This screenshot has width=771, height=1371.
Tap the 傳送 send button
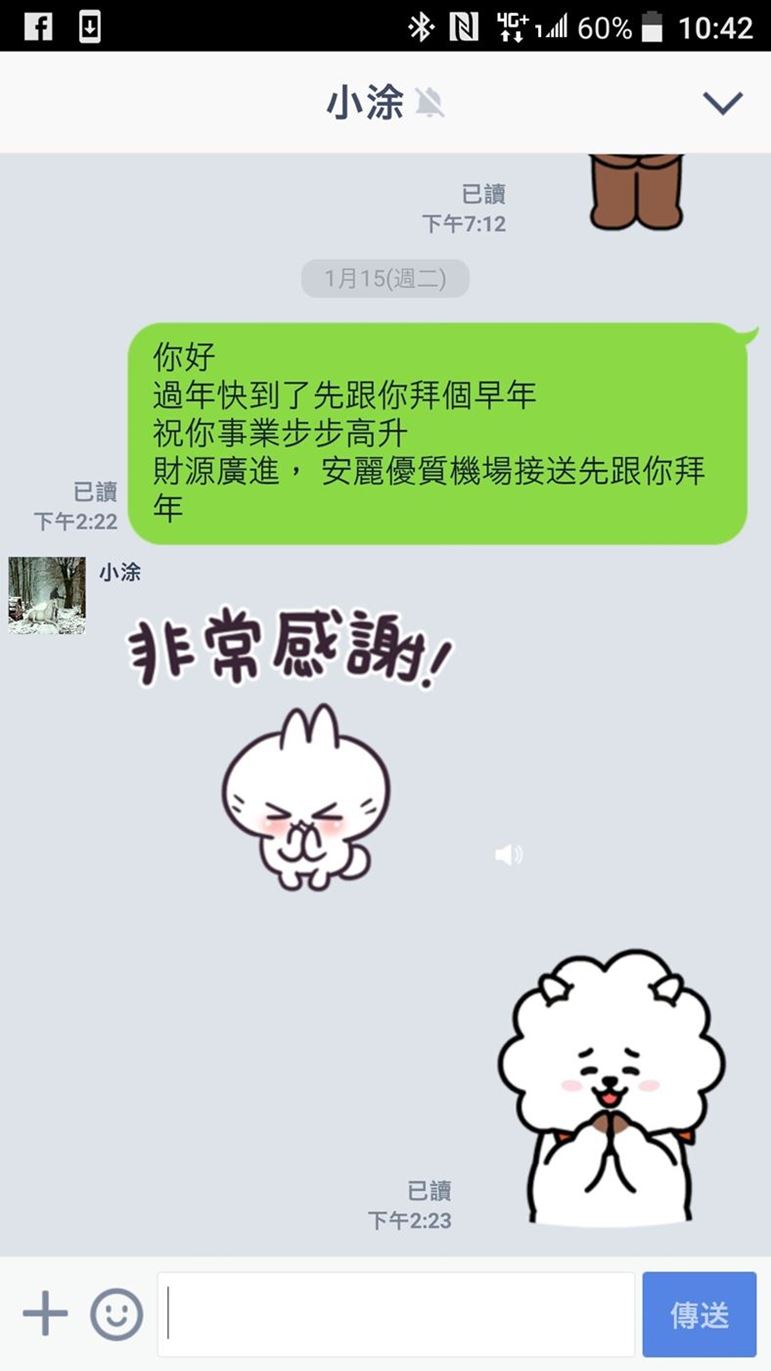(x=699, y=1314)
